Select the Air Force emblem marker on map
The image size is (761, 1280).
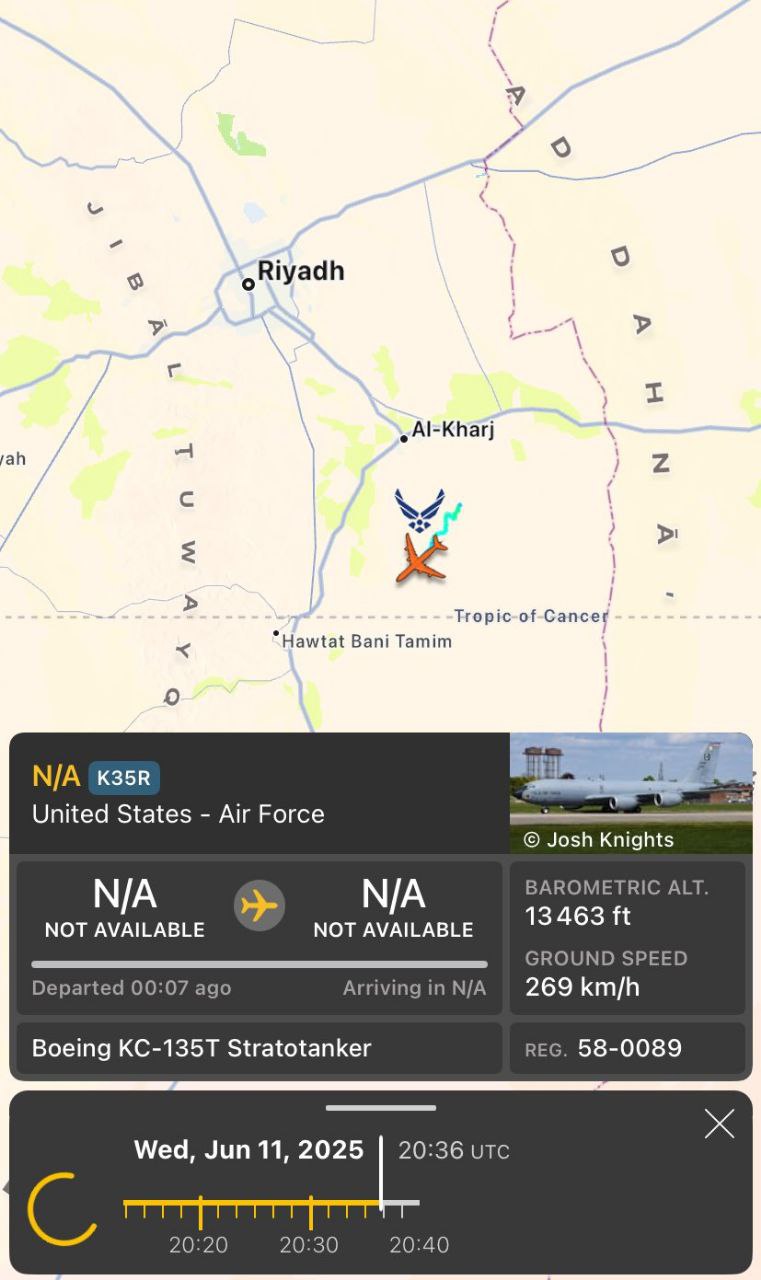418,510
